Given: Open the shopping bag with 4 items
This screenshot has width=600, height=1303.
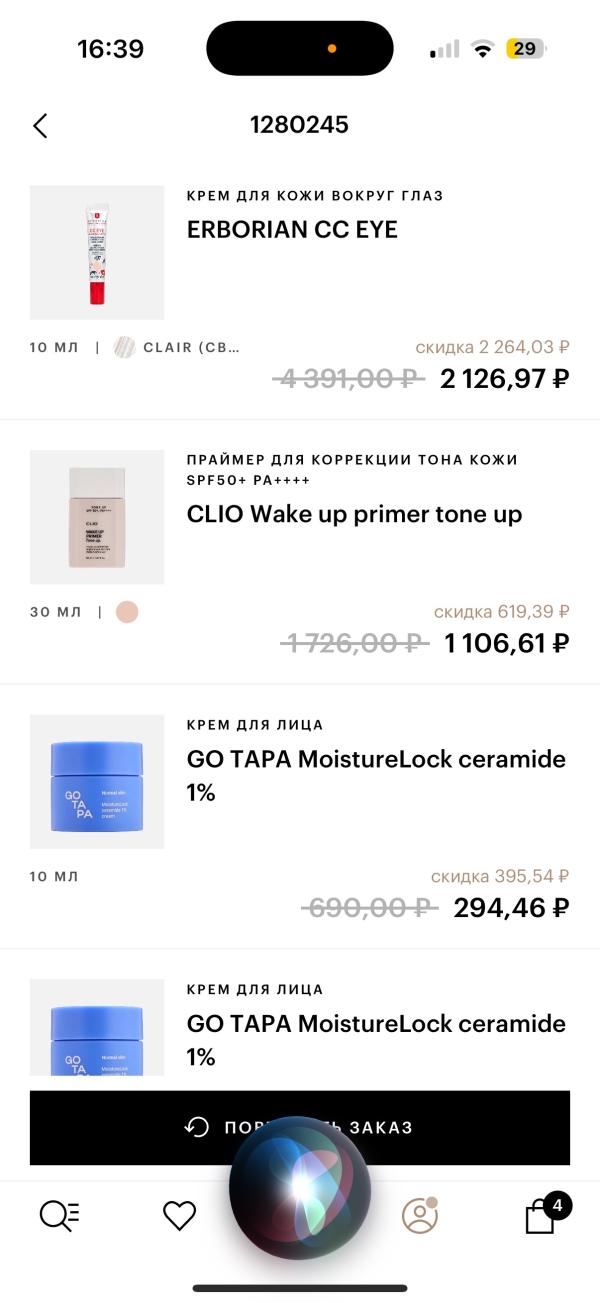Looking at the screenshot, I should [x=541, y=1215].
